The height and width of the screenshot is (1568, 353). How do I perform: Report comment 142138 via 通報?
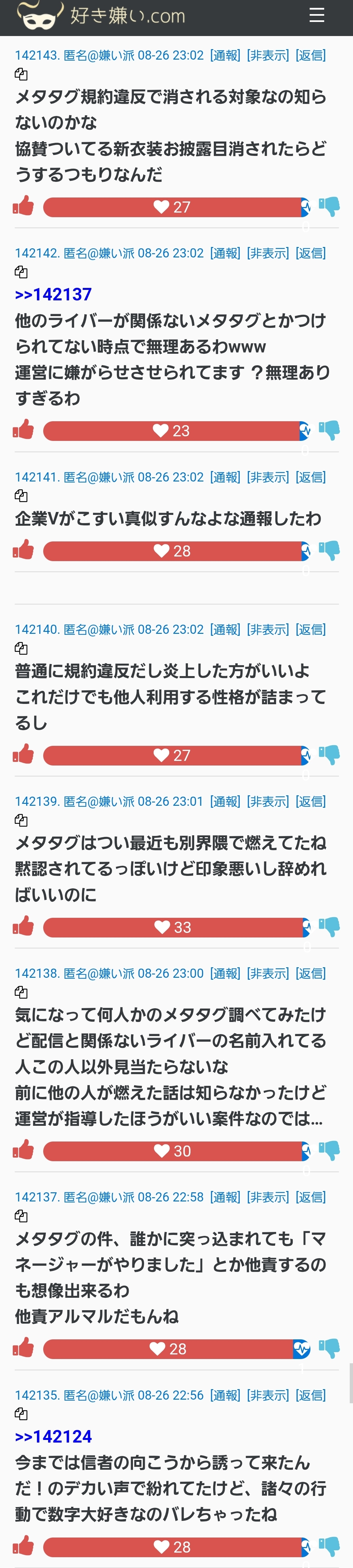tap(225, 974)
